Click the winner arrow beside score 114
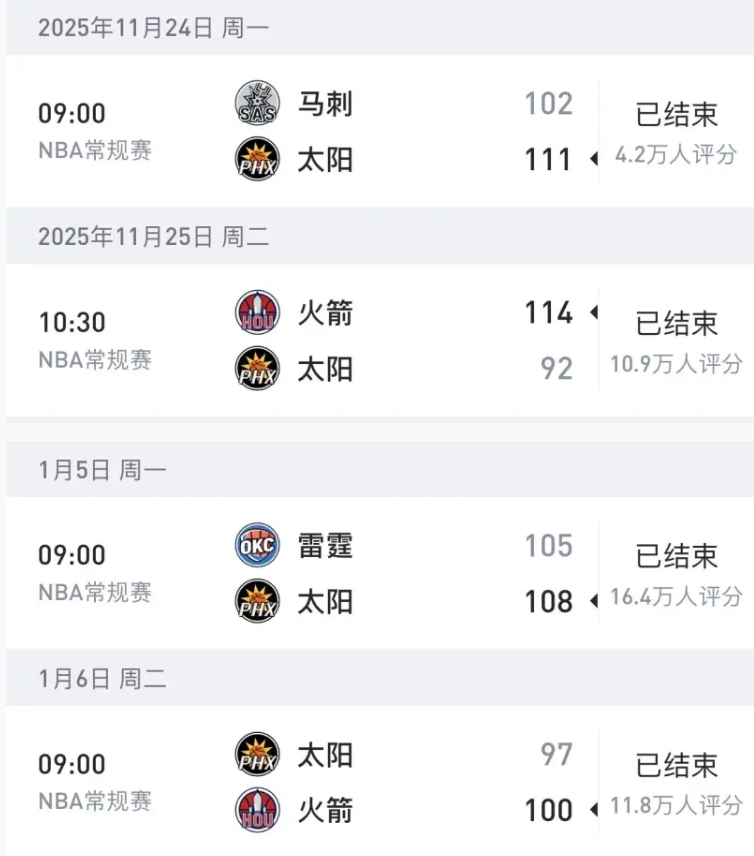Screen dimensions: 754x856 click(x=593, y=313)
